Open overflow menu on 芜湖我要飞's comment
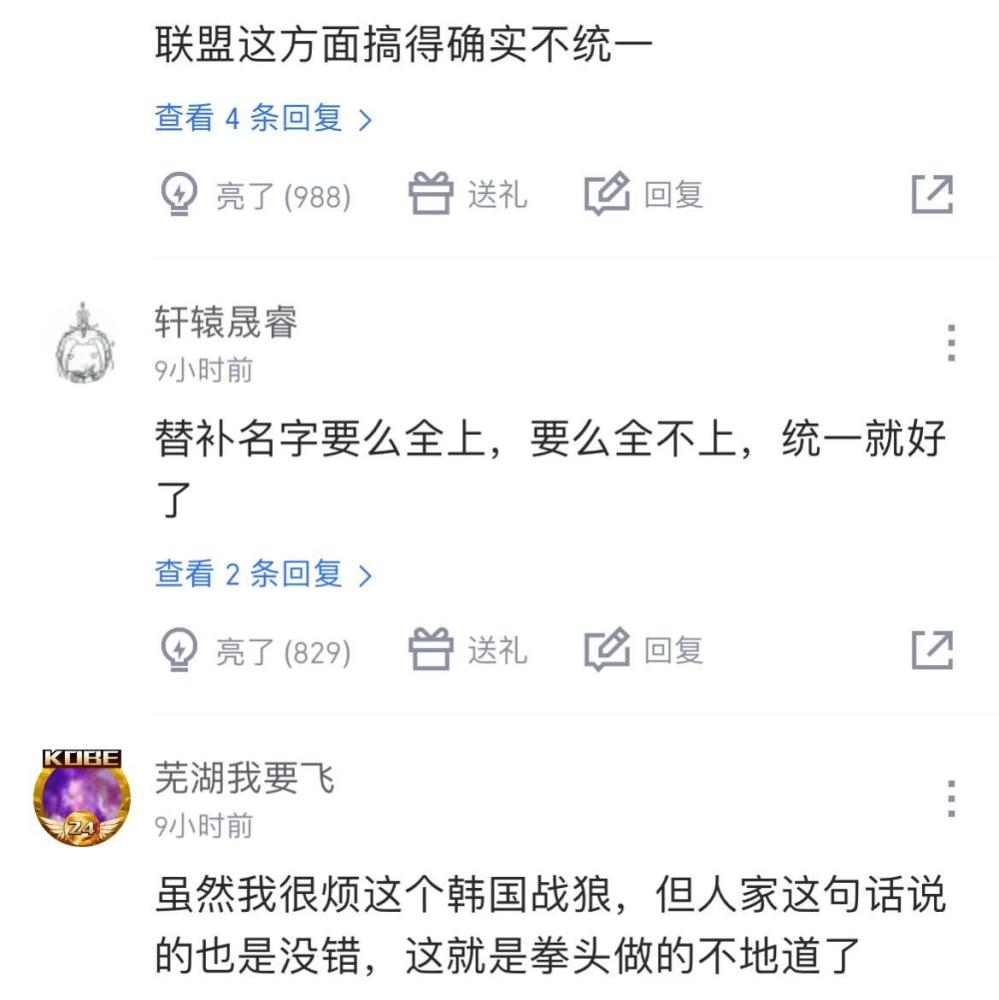The height and width of the screenshot is (1000, 999). [950, 799]
